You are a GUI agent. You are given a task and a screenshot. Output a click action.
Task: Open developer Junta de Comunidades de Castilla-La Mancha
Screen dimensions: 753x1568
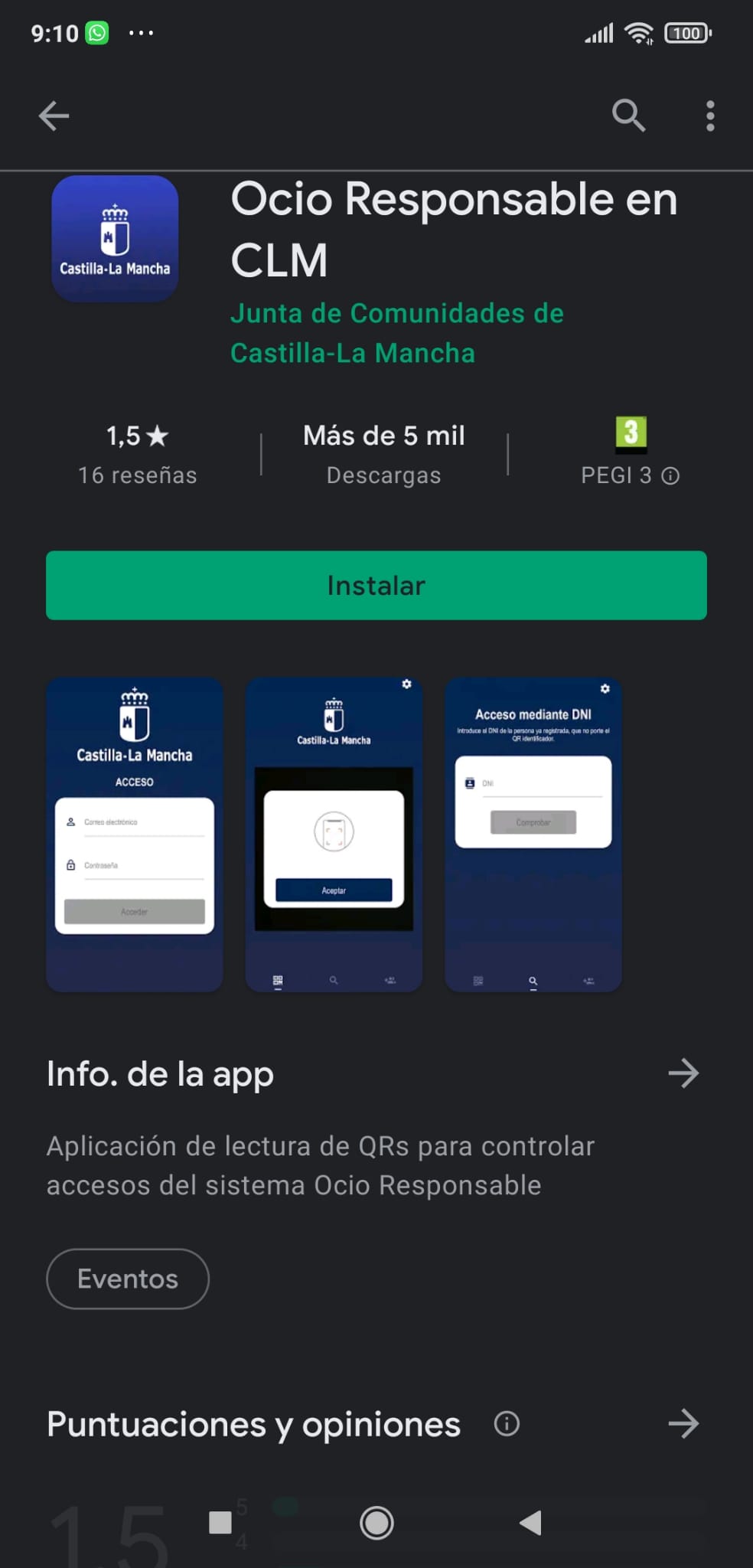(x=397, y=333)
